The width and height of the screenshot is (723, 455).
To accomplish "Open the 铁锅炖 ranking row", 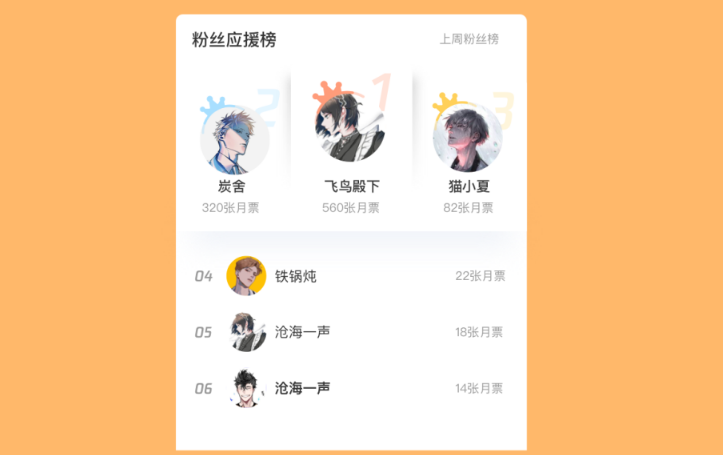I will [x=350, y=276].
